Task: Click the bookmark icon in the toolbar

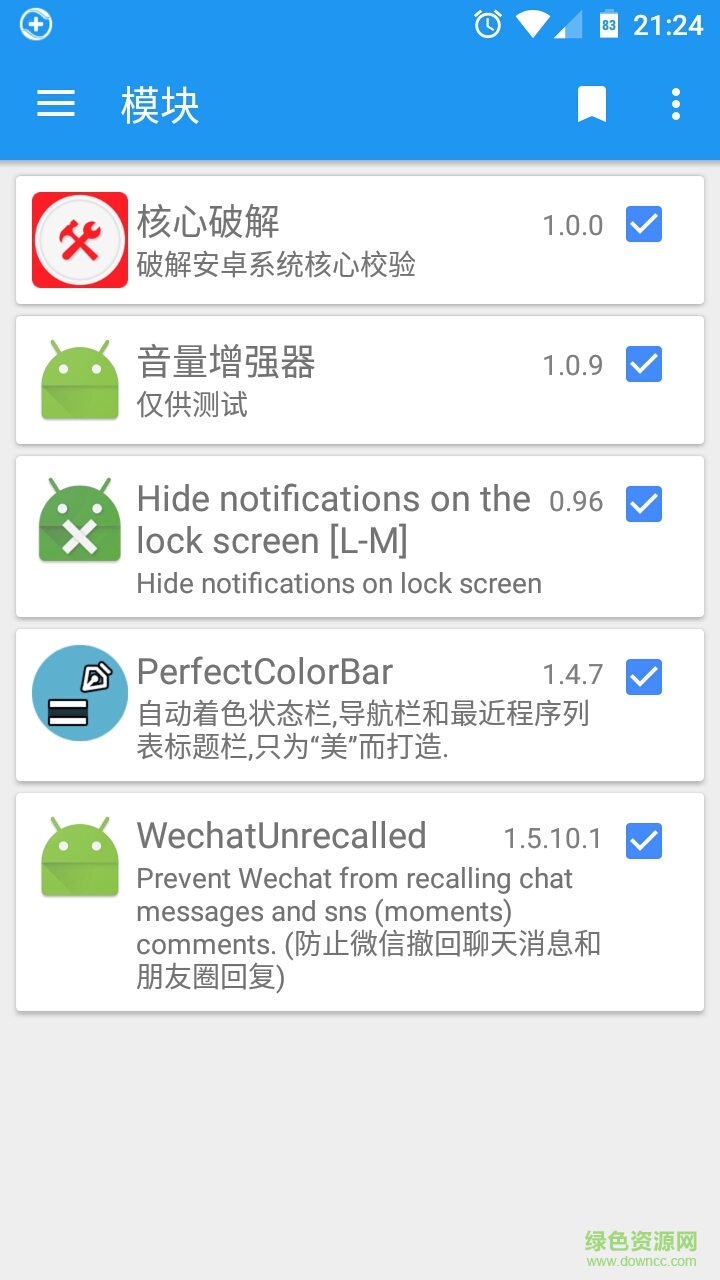Action: (592, 104)
